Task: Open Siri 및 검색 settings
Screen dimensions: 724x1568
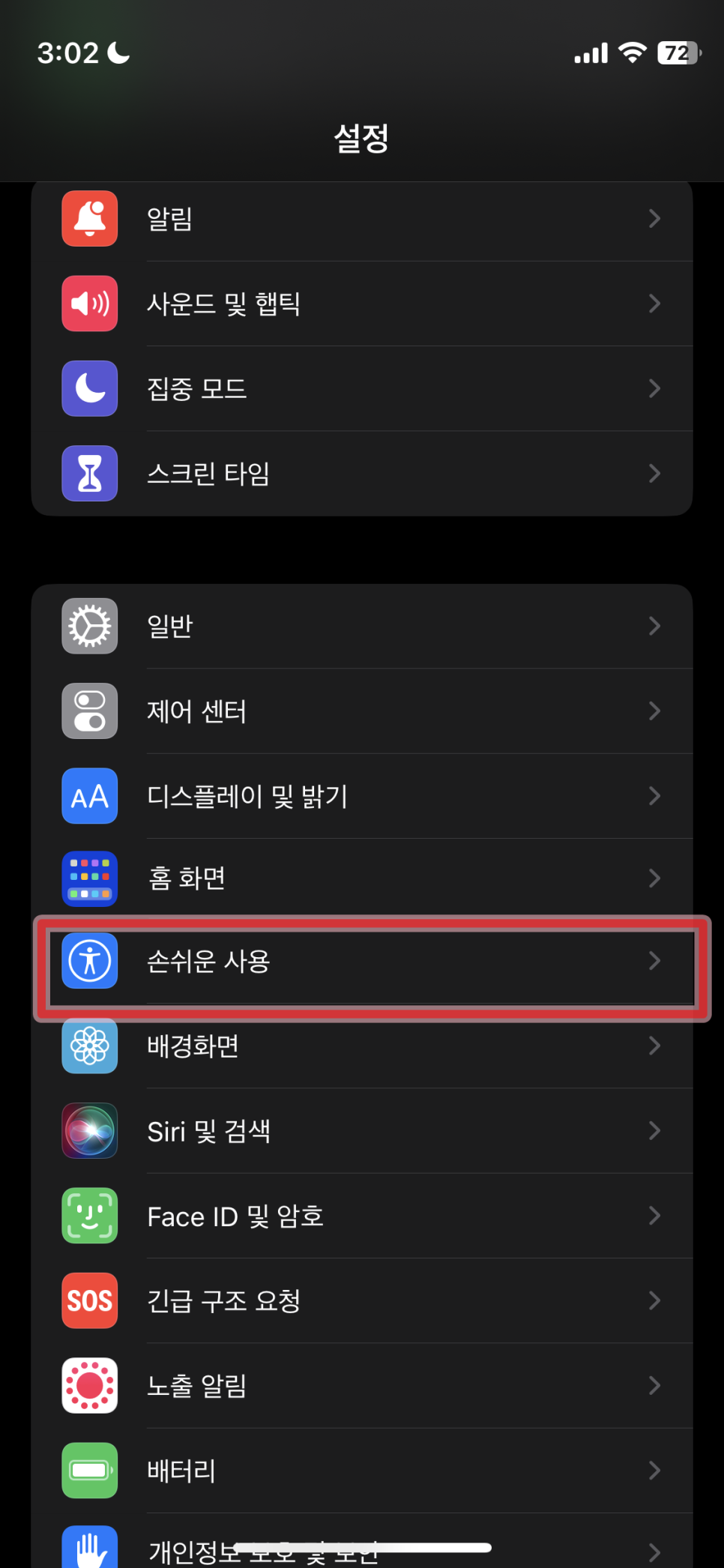Action: tap(361, 1131)
